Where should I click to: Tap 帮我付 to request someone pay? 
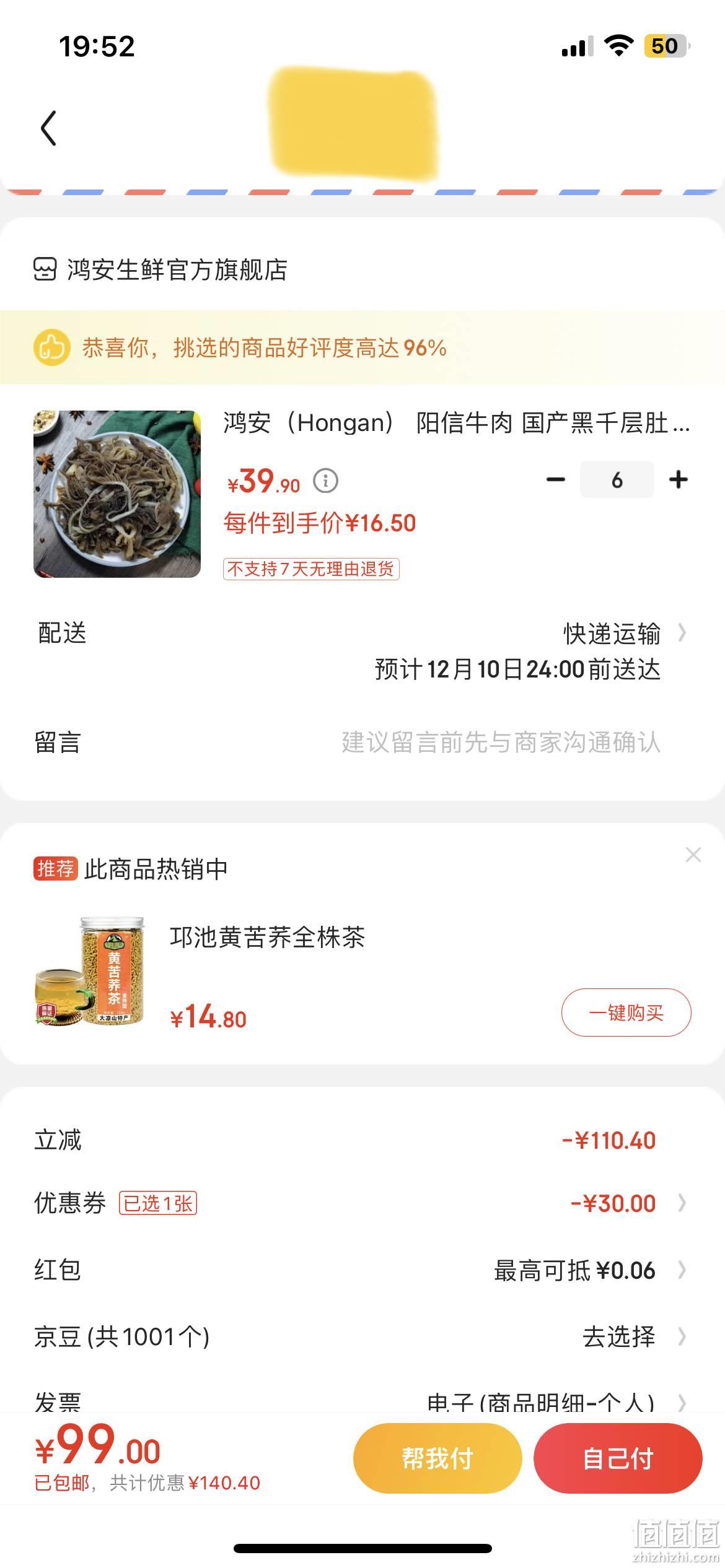pyautogui.click(x=437, y=1458)
